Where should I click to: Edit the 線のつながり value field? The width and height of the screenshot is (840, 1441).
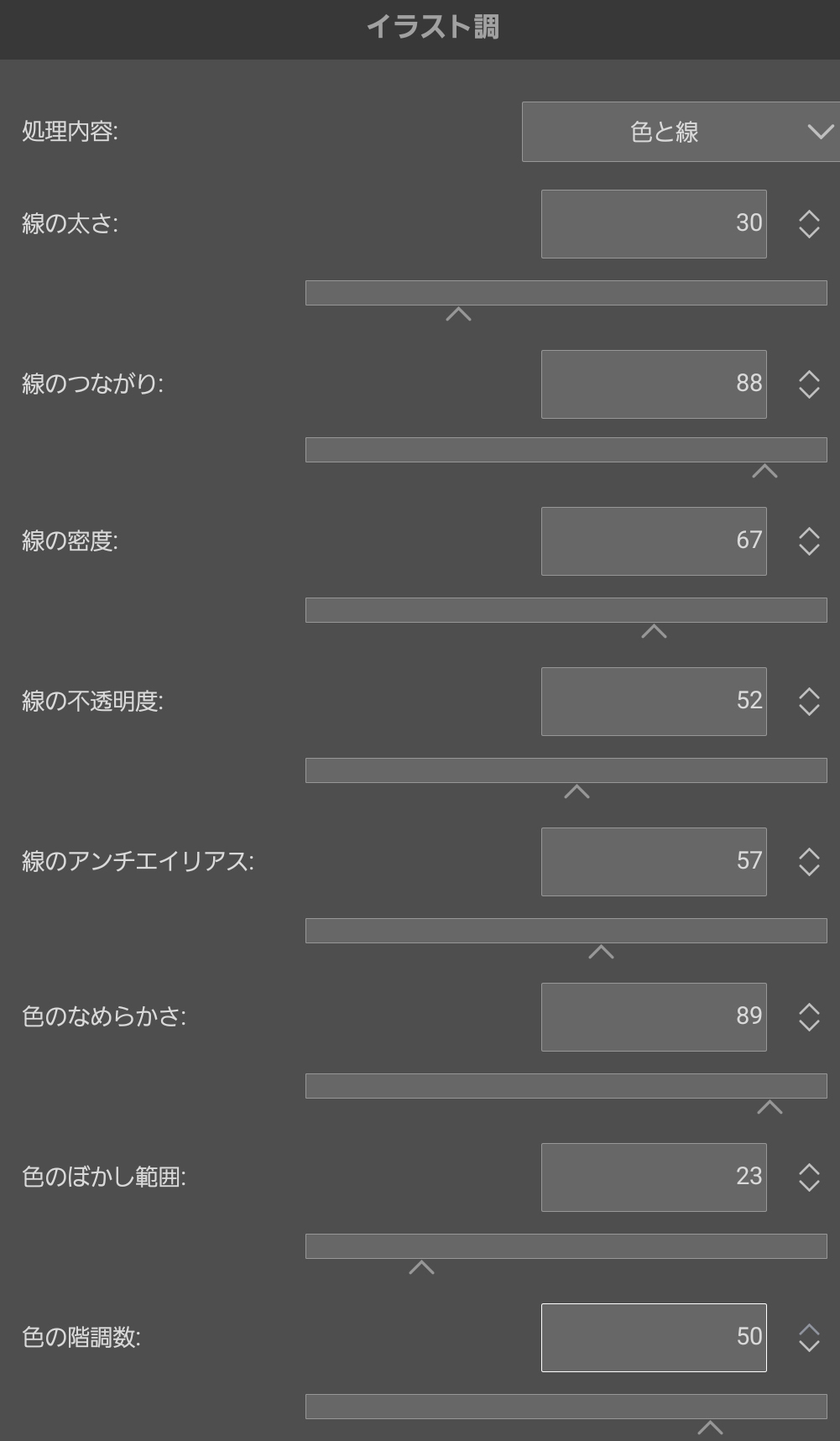coord(654,384)
